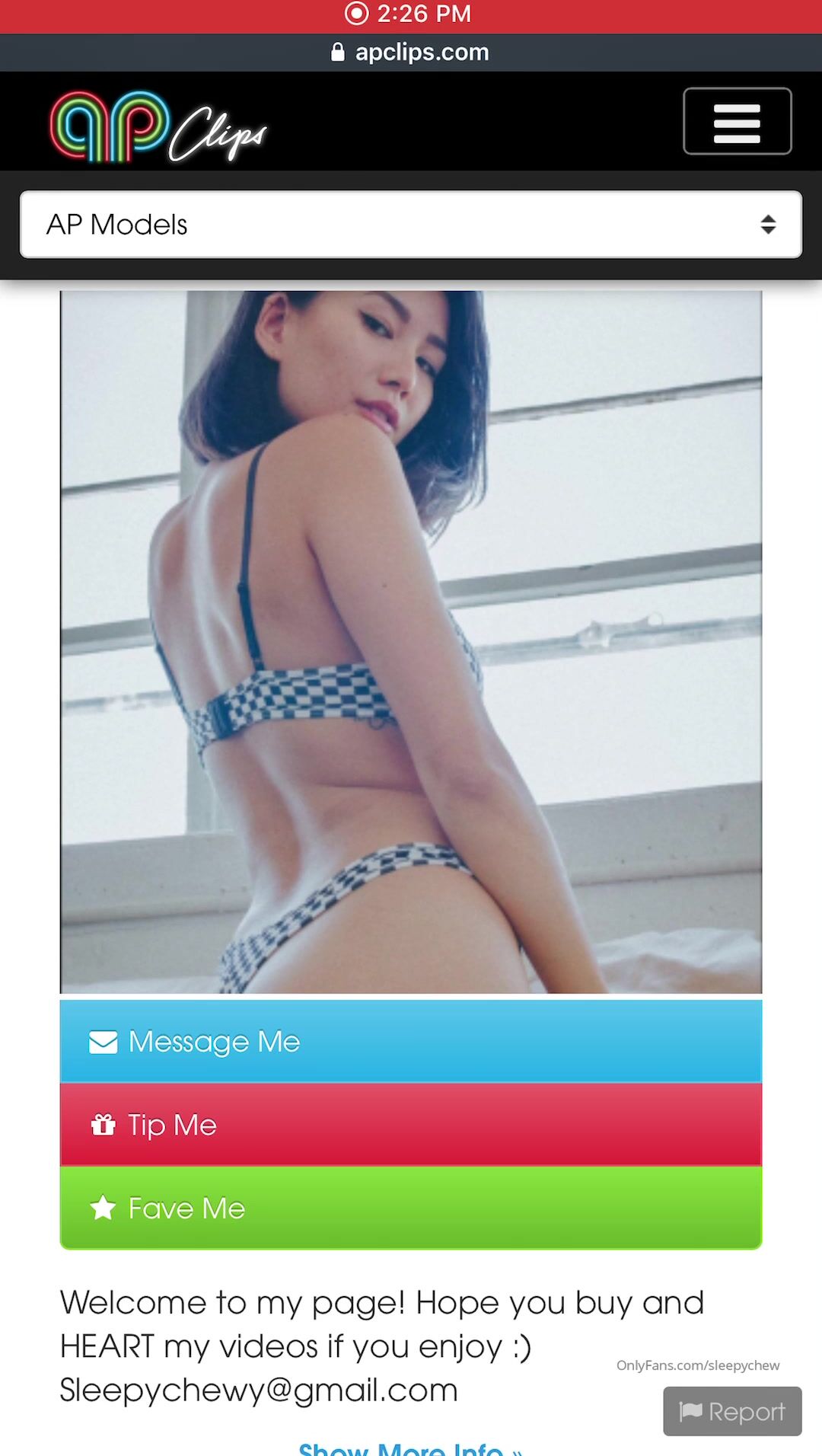The height and width of the screenshot is (1456, 822).
Task: Go to AP Clips home via logo
Action: pyautogui.click(x=158, y=126)
